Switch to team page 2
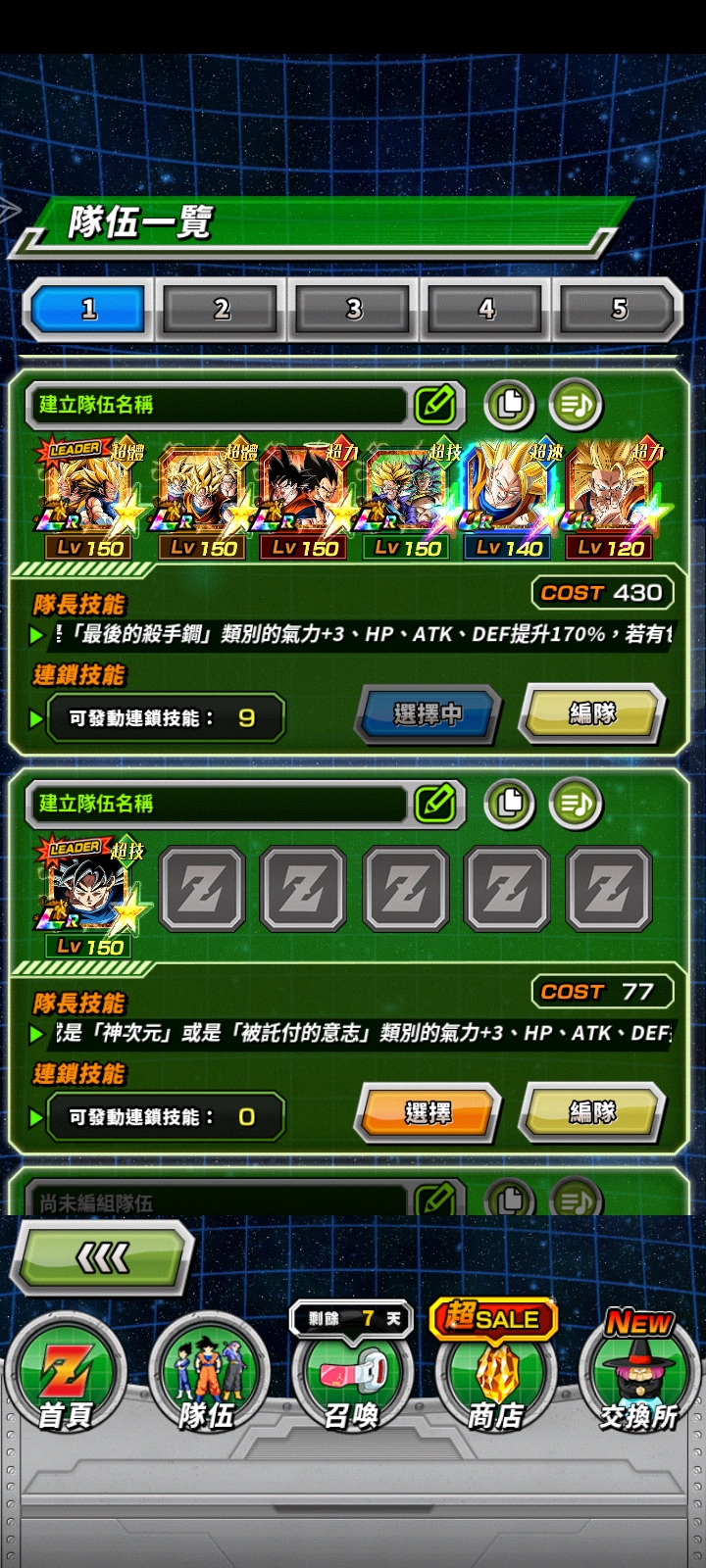This screenshot has height=1568, width=706. pos(222,310)
